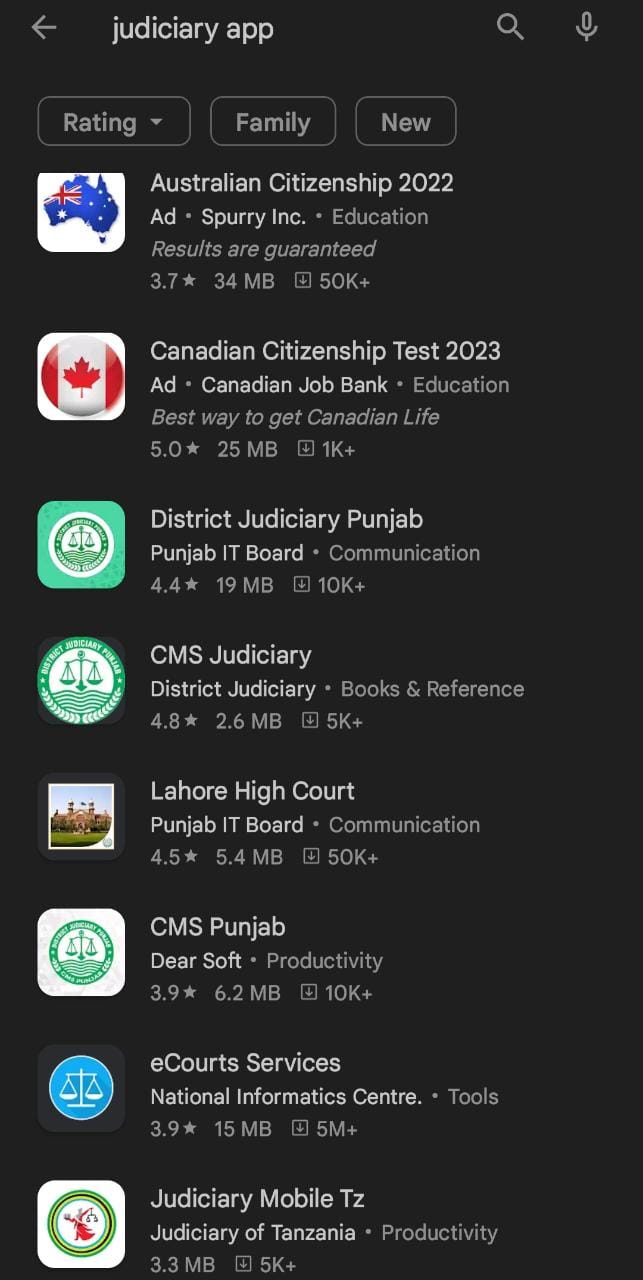Start voice search with the microphone
Image resolution: width=643 pixels, height=1280 pixels.
[x=586, y=29]
